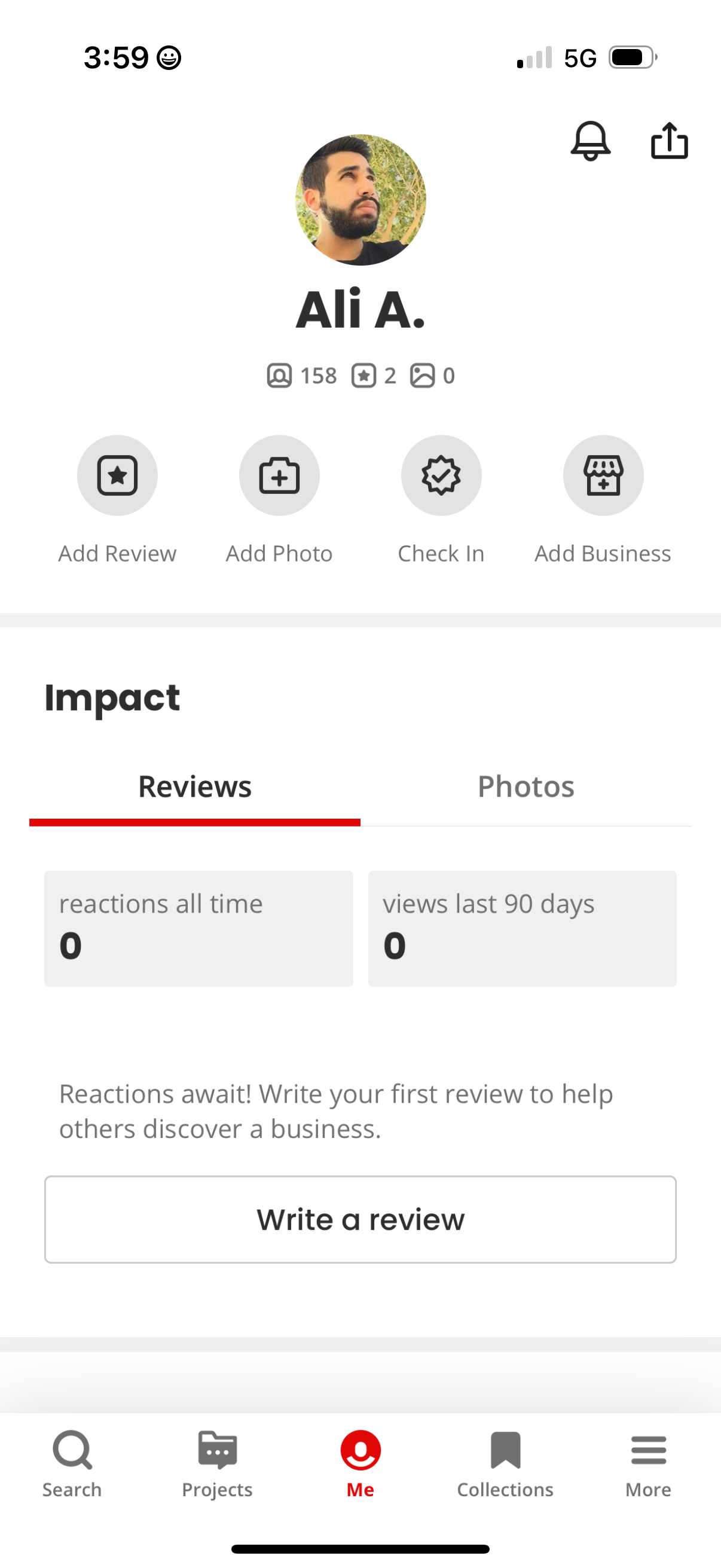The image size is (721, 1568).
Task: Tap the views last 90 days stat card
Action: click(522, 928)
